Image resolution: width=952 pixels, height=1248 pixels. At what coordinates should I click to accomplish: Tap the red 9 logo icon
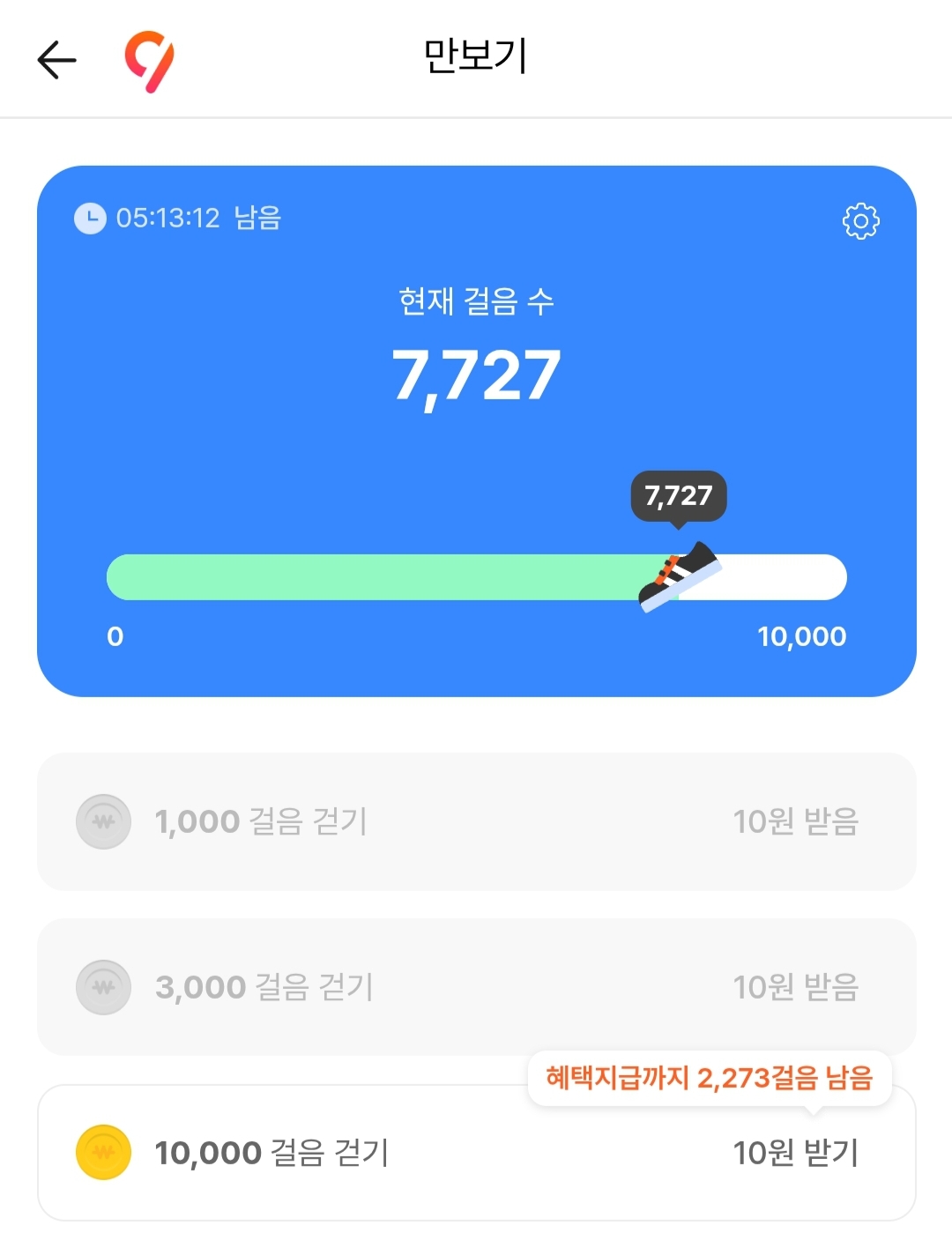(x=150, y=61)
